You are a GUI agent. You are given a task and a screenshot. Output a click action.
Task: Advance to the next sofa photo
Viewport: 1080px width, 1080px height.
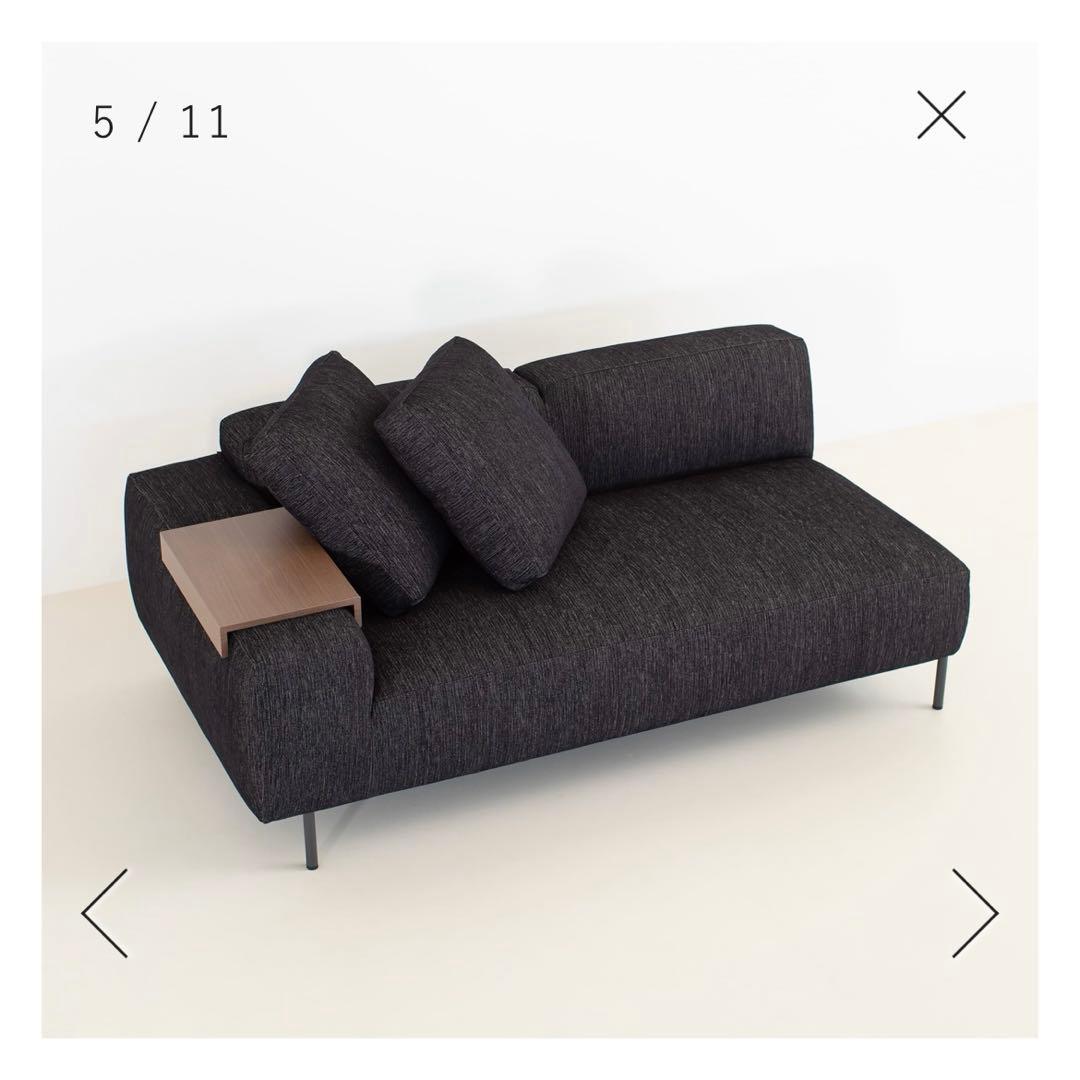pyautogui.click(x=974, y=912)
